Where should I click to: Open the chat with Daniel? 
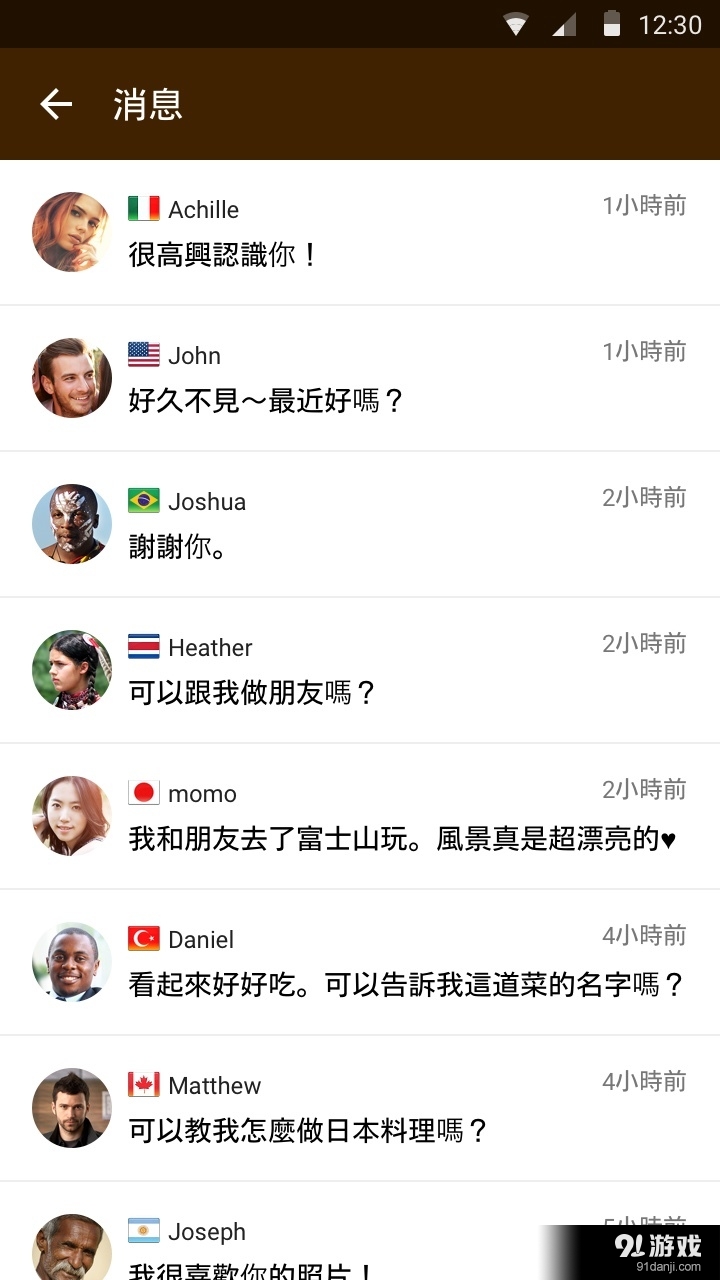coord(360,963)
